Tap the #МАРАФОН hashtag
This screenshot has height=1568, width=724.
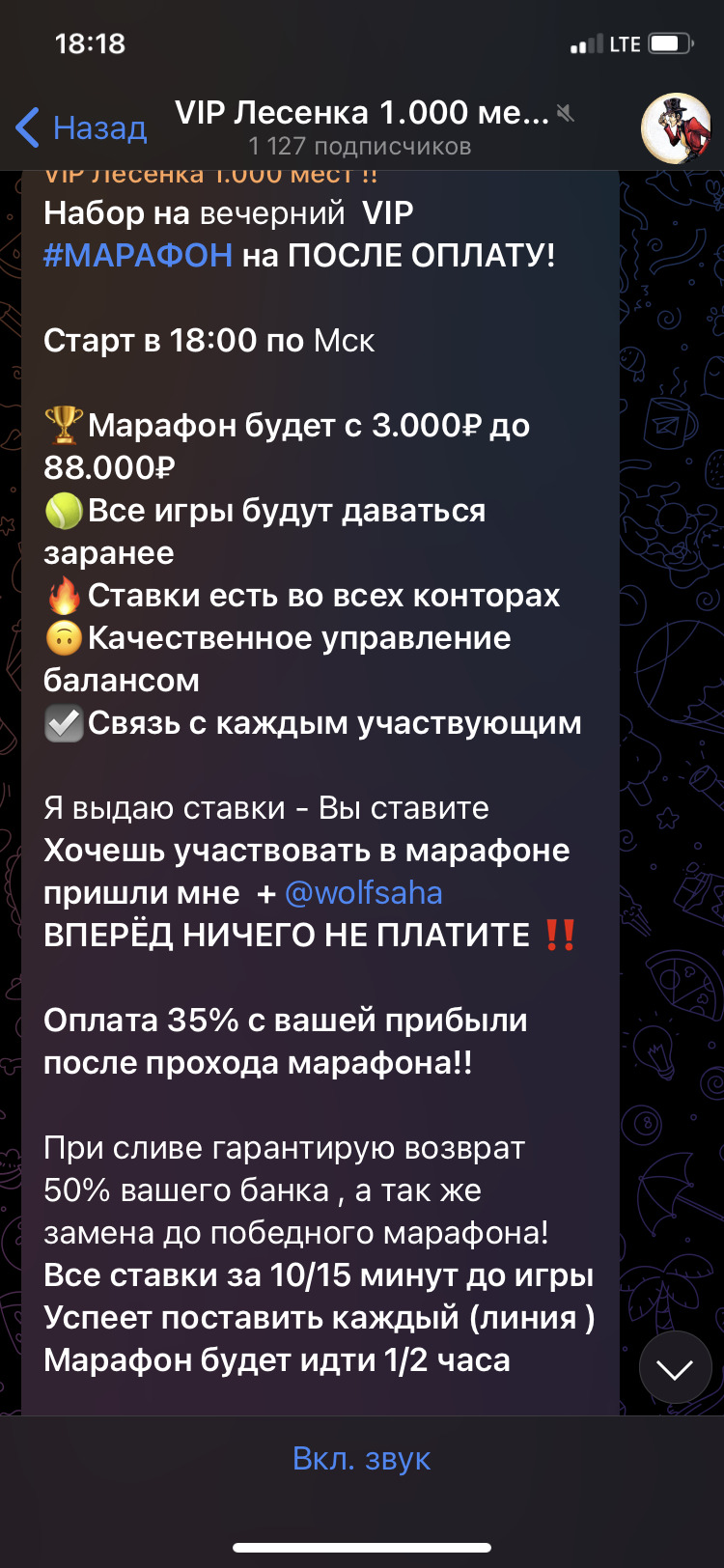tap(138, 255)
